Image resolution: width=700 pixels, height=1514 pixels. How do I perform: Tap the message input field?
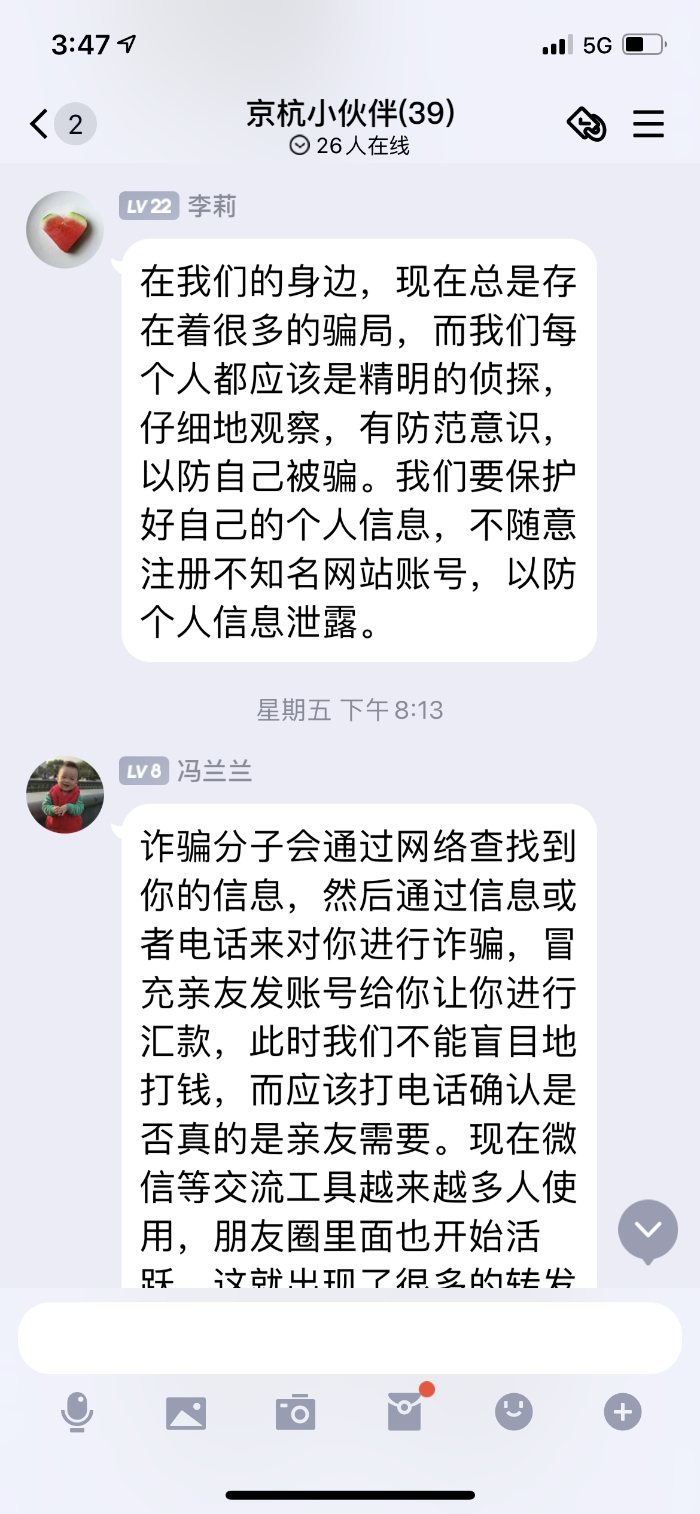pos(350,1338)
